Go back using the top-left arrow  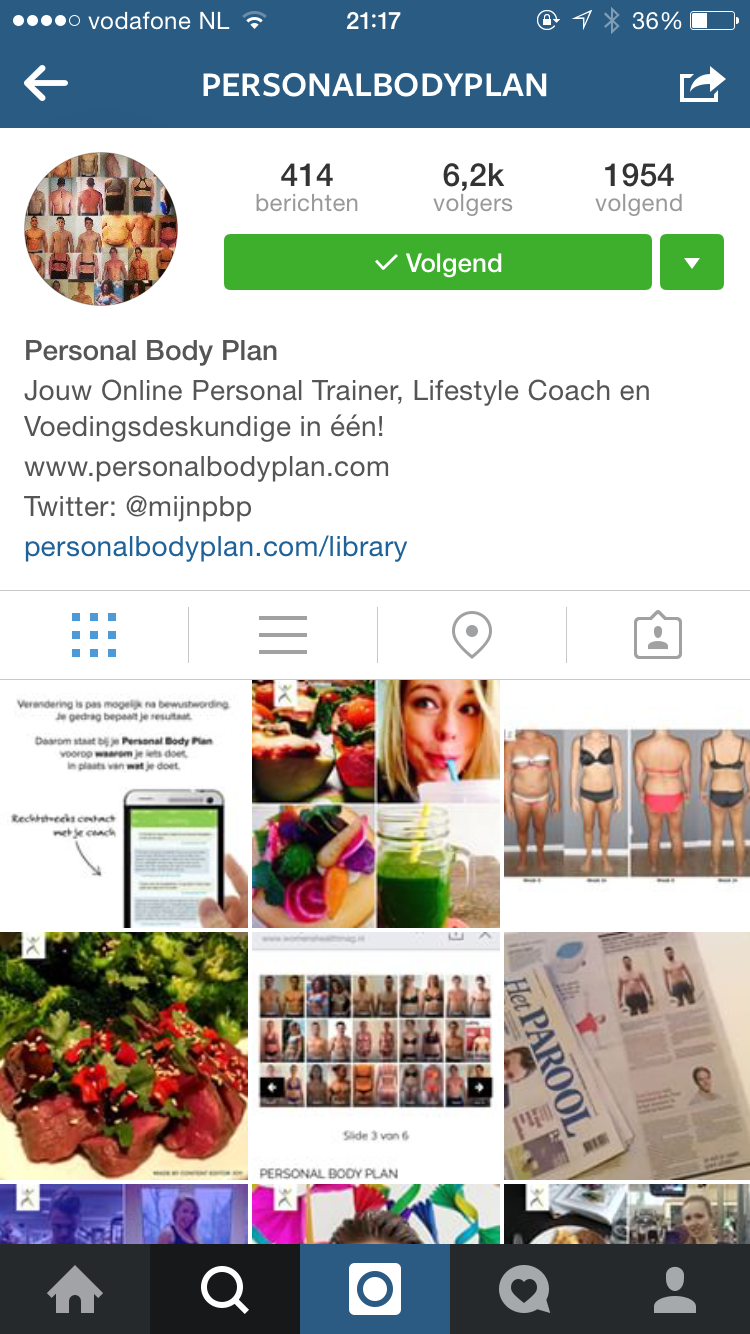click(x=46, y=85)
